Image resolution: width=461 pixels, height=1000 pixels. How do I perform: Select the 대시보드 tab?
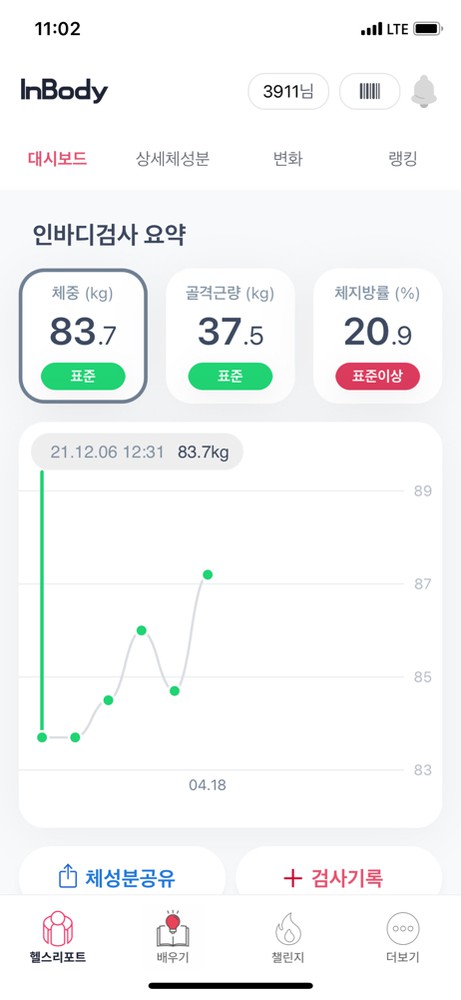point(57,159)
